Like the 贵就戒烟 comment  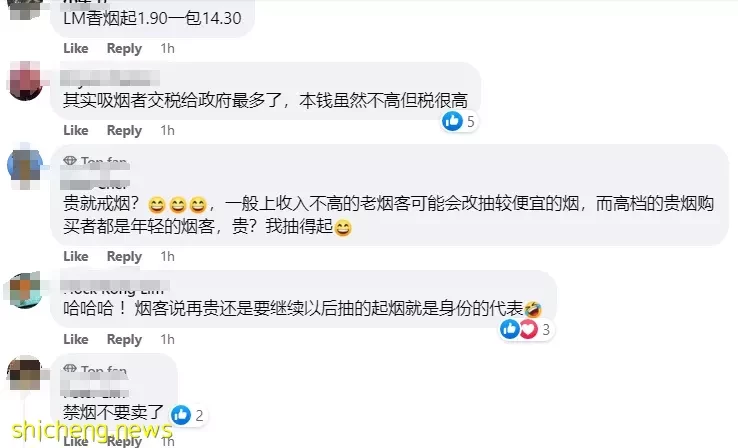76,256
